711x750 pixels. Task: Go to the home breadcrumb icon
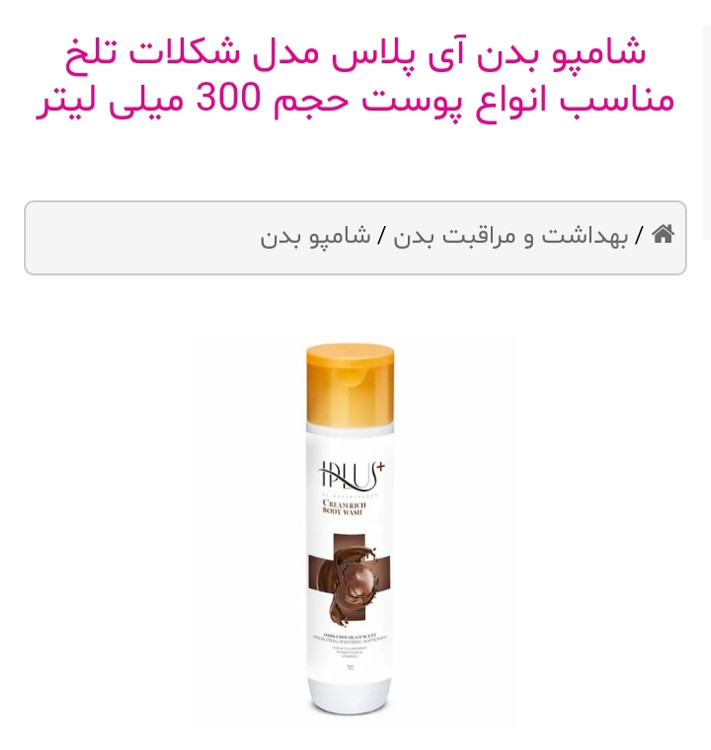click(x=663, y=235)
